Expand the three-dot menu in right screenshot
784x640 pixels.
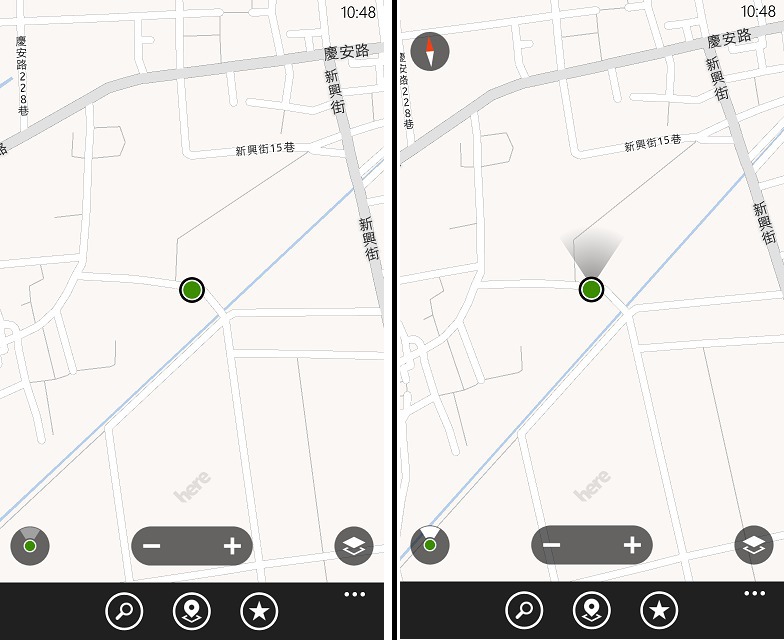(754, 594)
